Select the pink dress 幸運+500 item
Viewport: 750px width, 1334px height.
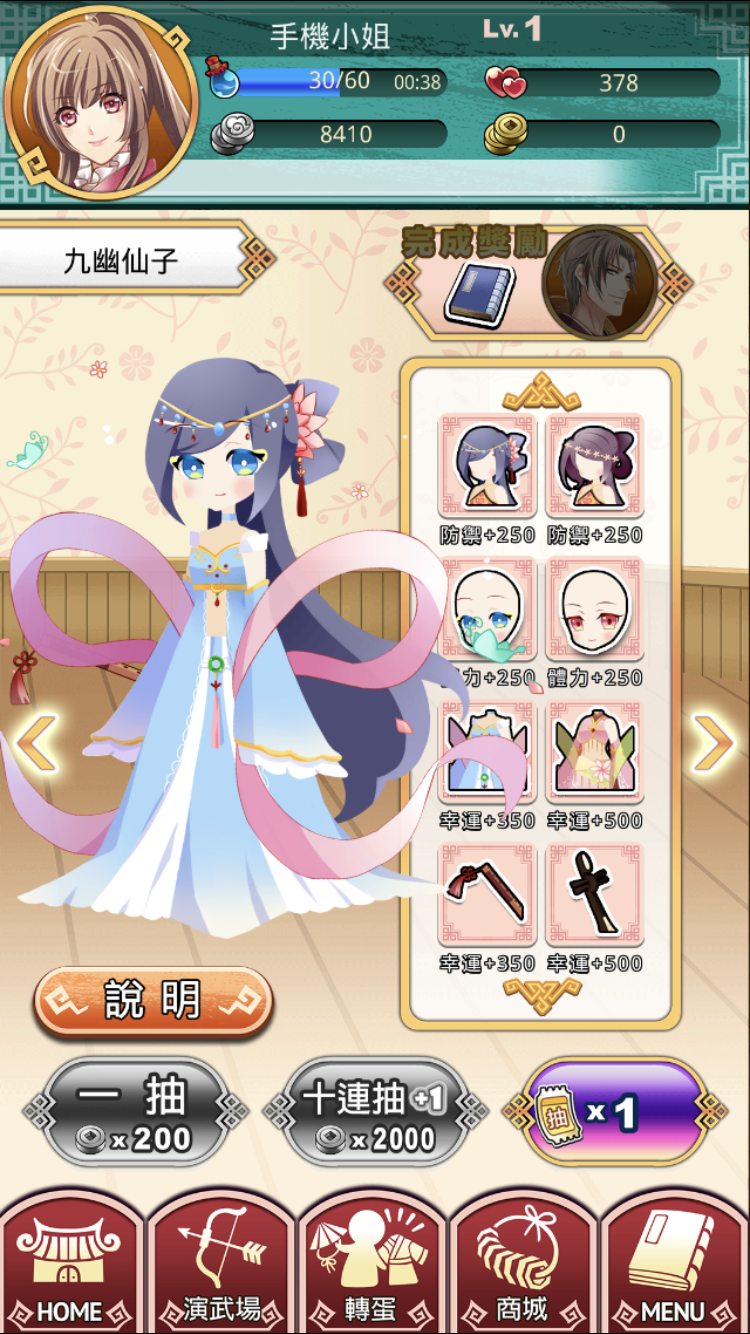click(595, 752)
